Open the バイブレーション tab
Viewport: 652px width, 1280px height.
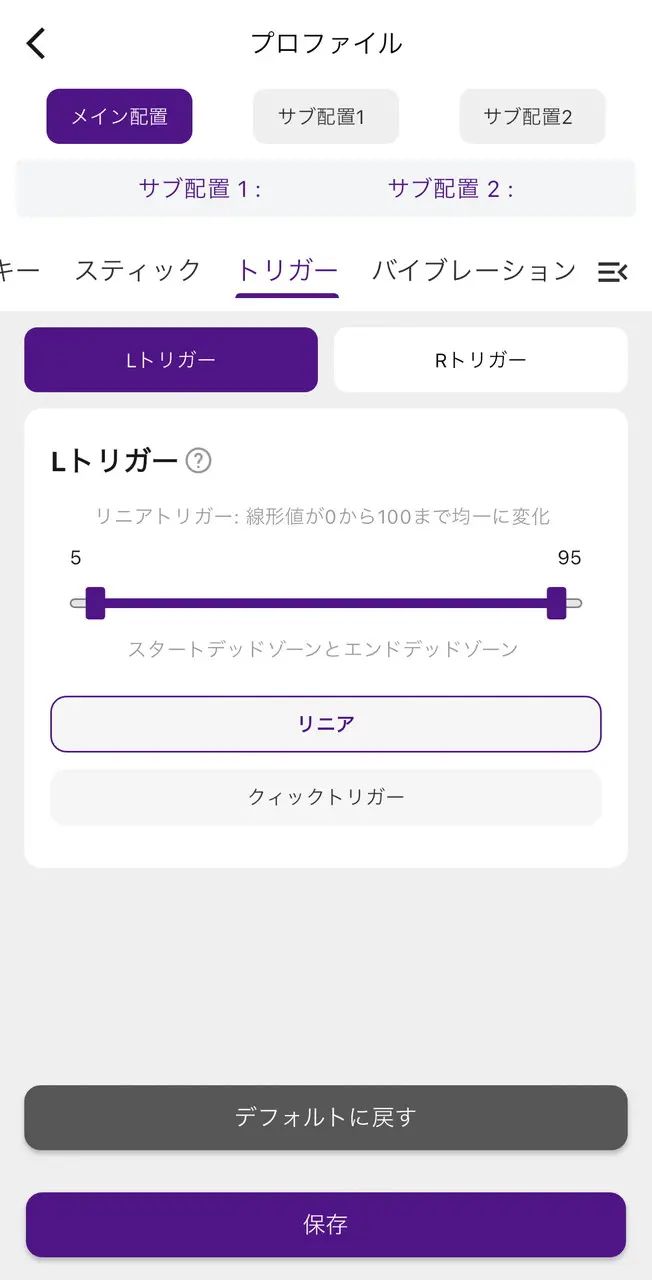coord(473,270)
